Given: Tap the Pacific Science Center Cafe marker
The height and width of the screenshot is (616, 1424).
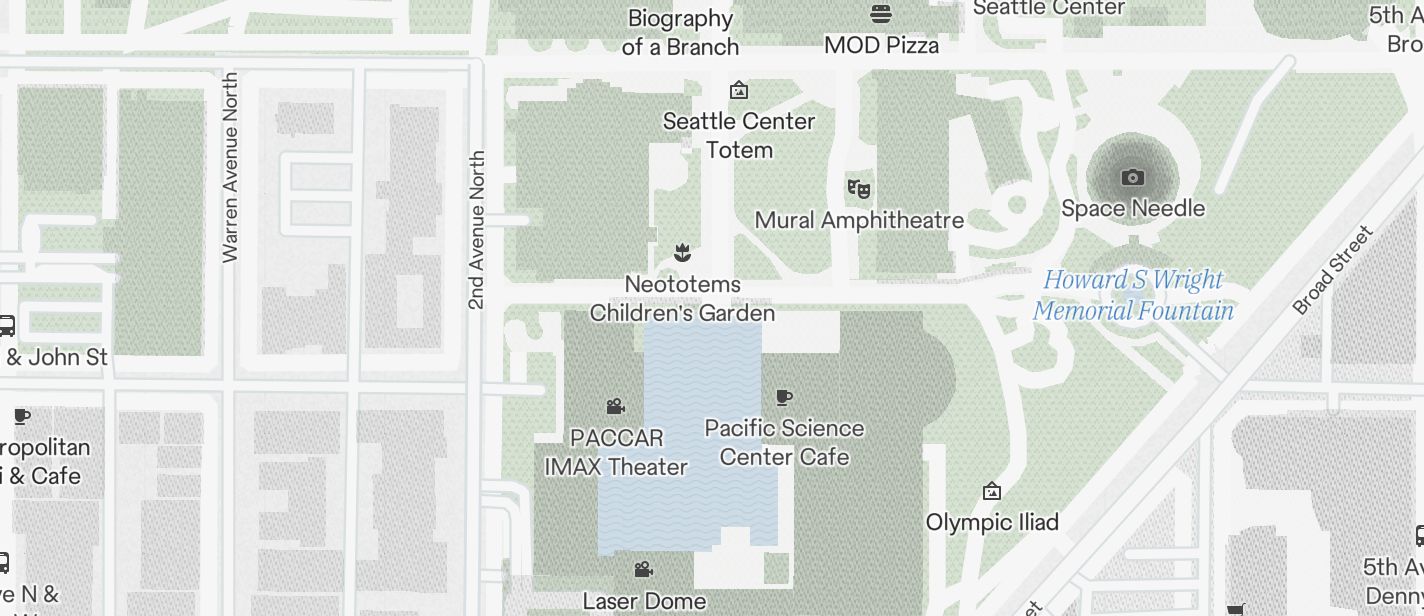Looking at the screenshot, I should pos(784,397).
